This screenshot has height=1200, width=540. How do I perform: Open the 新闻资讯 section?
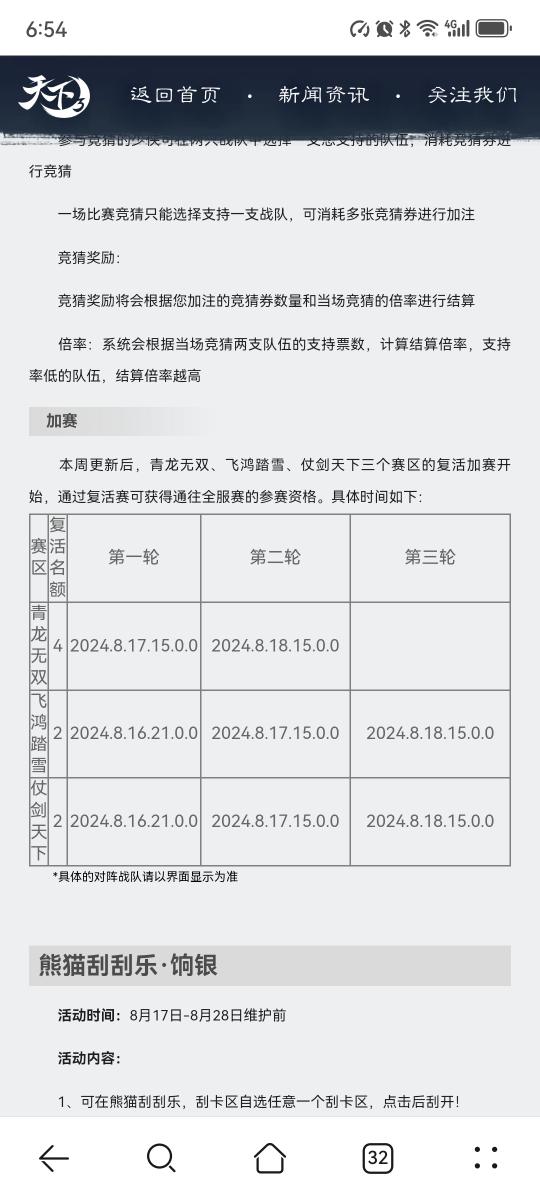pyautogui.click(x=324, y=95)
